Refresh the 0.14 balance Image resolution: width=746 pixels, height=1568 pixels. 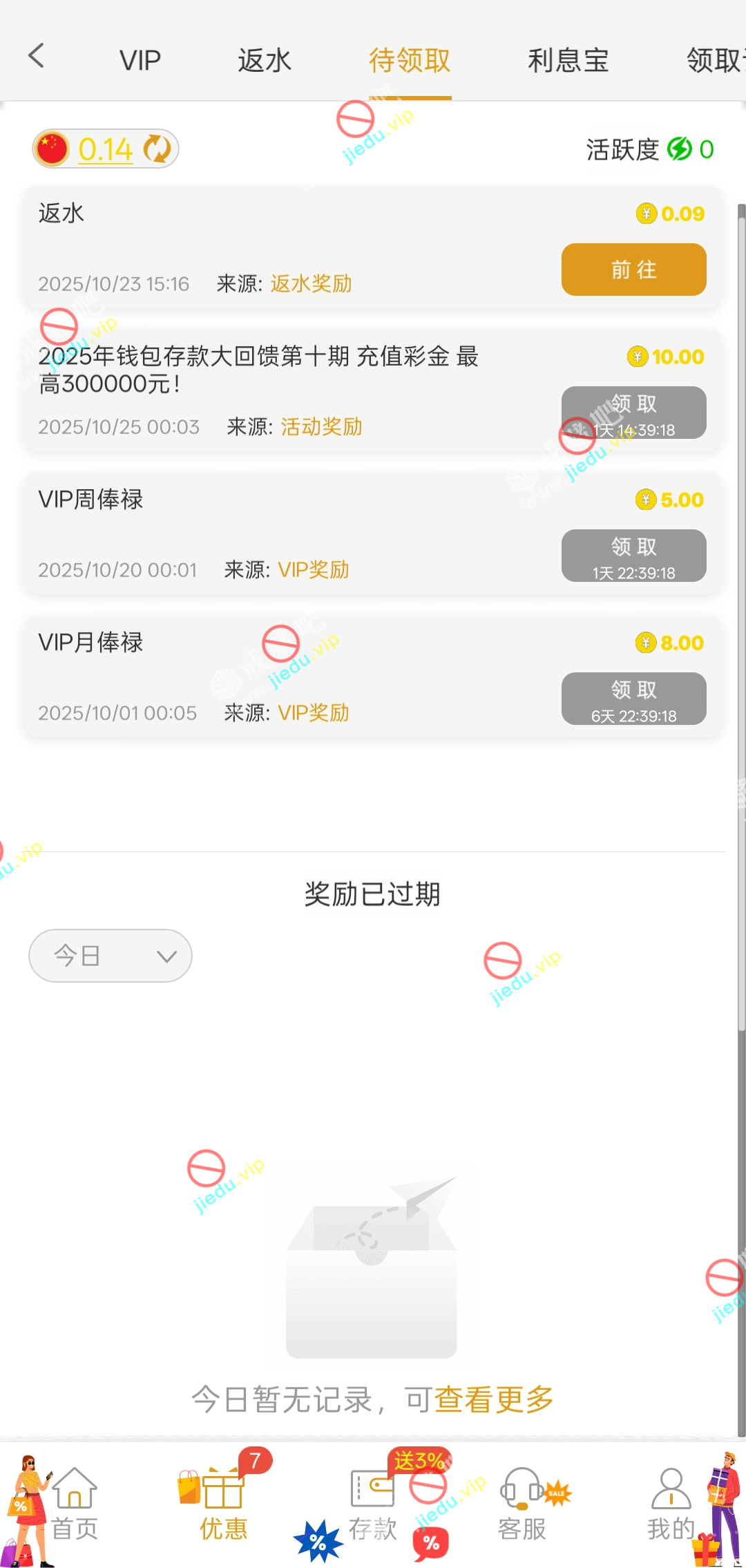[x=157, y=149]
